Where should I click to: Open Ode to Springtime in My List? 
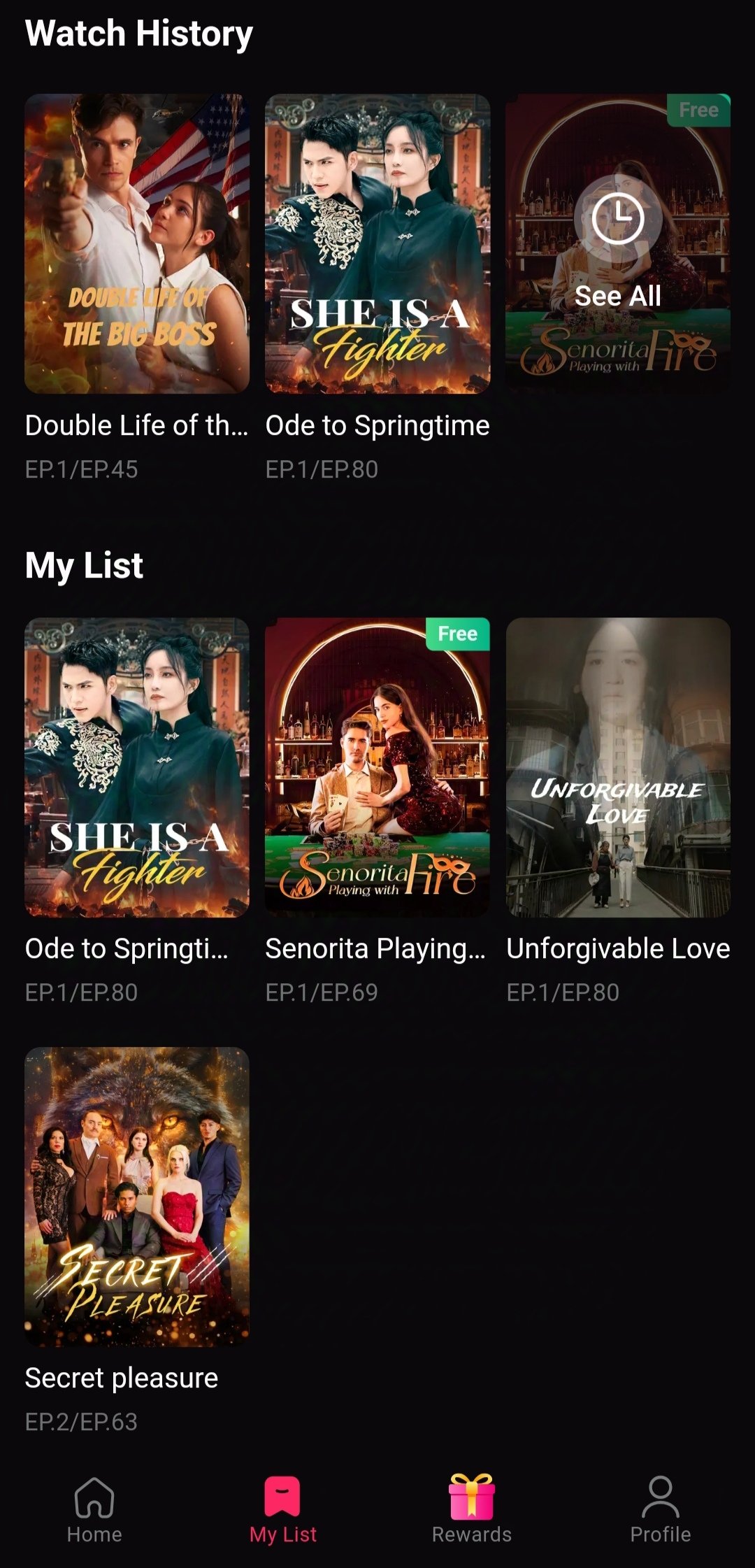pyautogui.click(x=137, y=767)
